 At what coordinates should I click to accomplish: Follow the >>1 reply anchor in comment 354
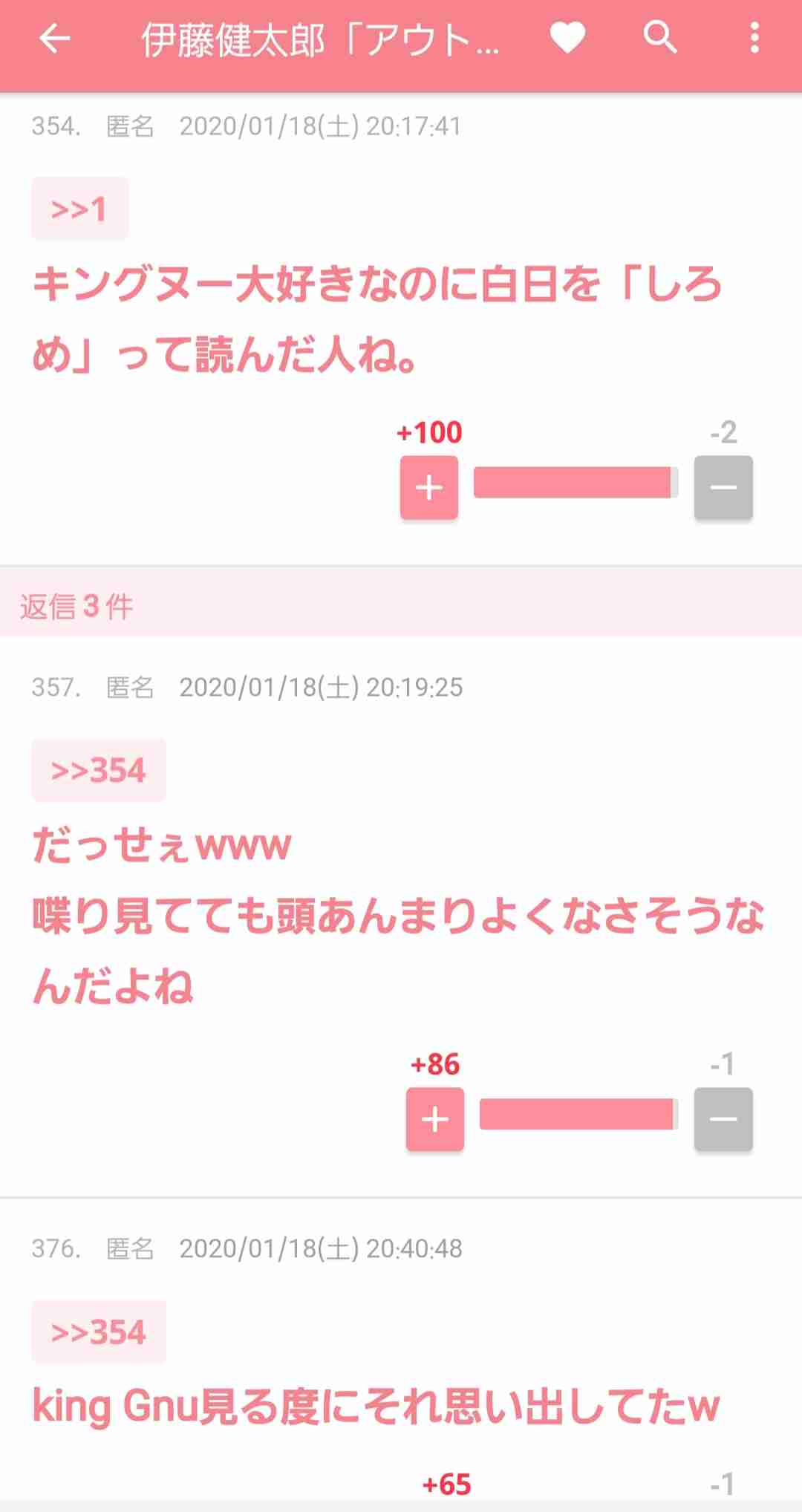tap(79, 209)
